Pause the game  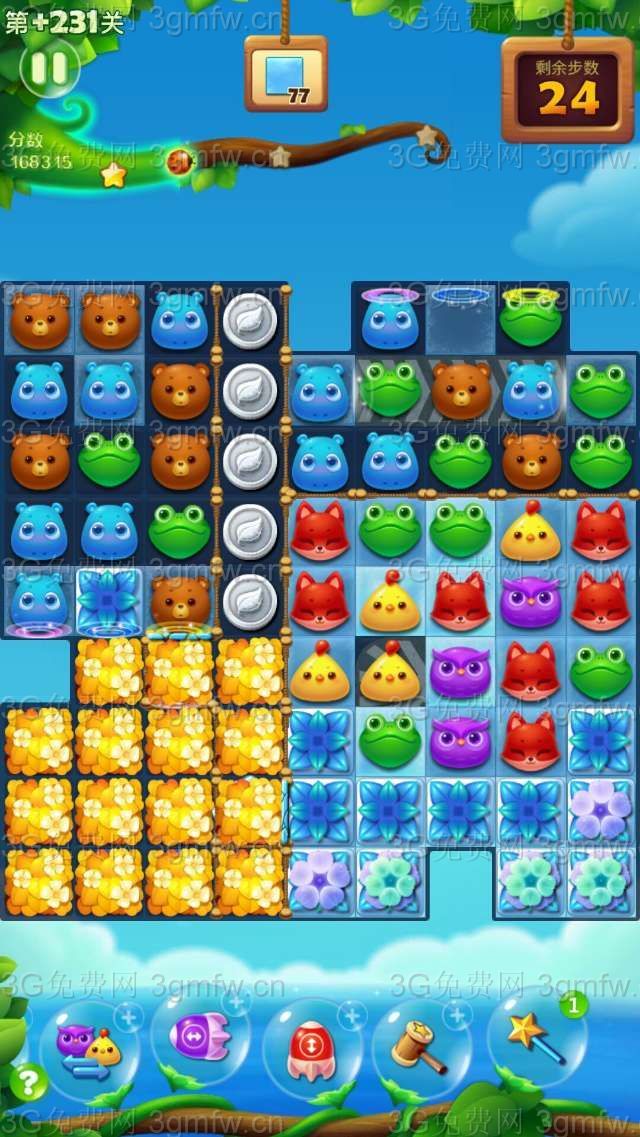click(49, 68)
